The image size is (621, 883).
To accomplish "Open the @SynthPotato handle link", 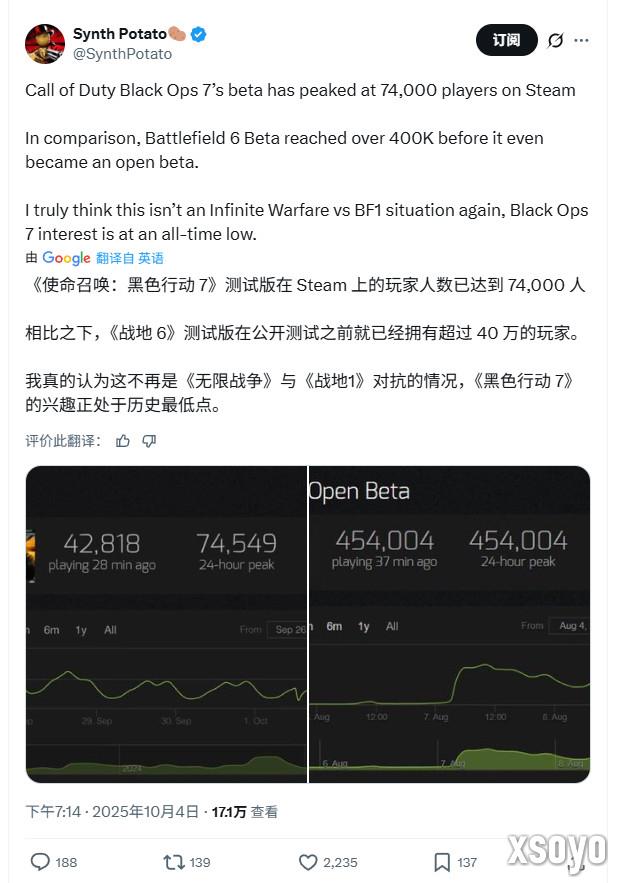I will 122,54.
